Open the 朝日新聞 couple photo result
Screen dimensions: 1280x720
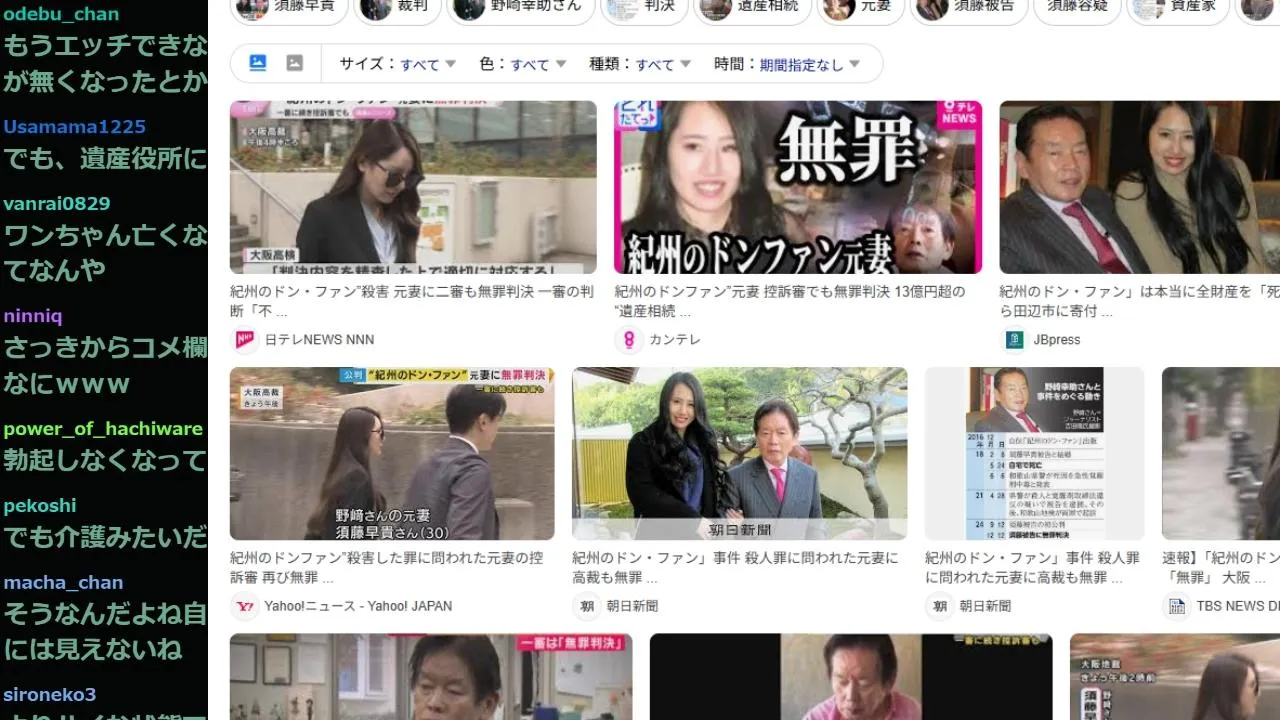[739, 454]
